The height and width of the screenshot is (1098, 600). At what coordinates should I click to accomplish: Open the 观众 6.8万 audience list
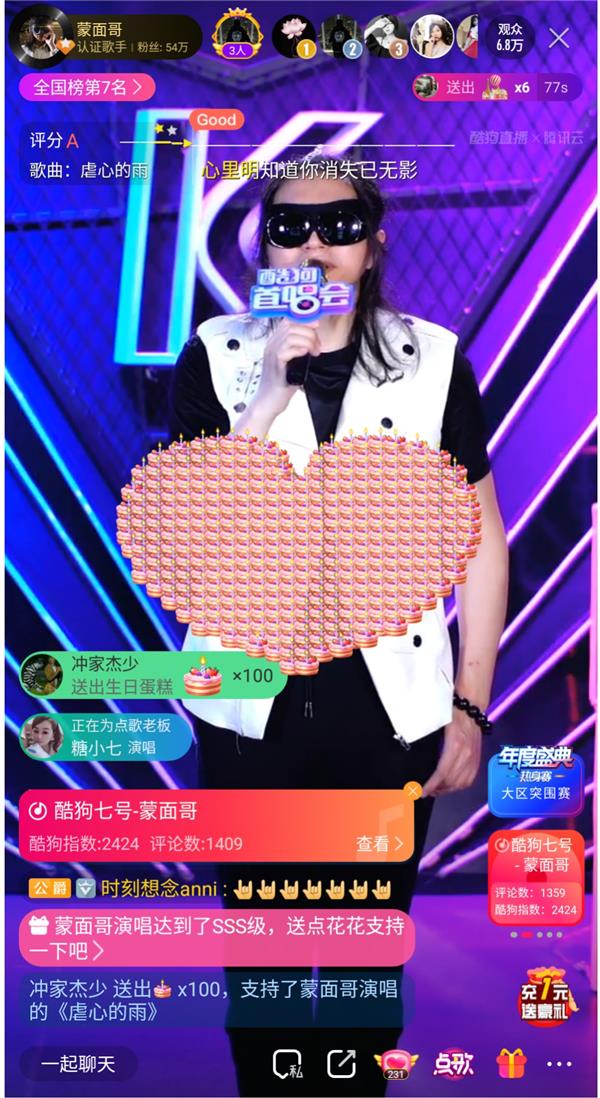(x=510, y=37)
